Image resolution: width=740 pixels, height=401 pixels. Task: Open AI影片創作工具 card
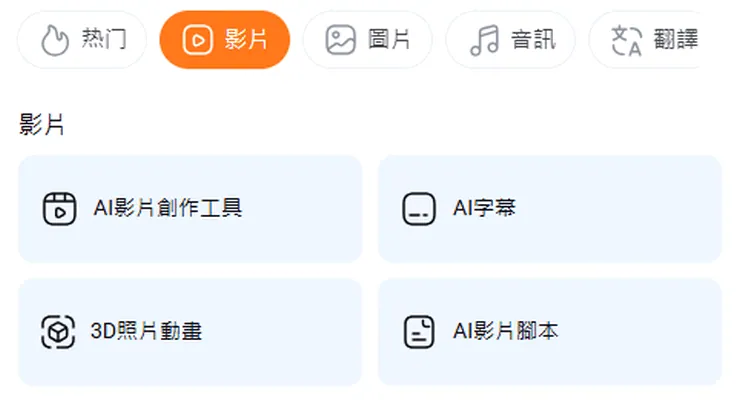(x=190, y=209)
